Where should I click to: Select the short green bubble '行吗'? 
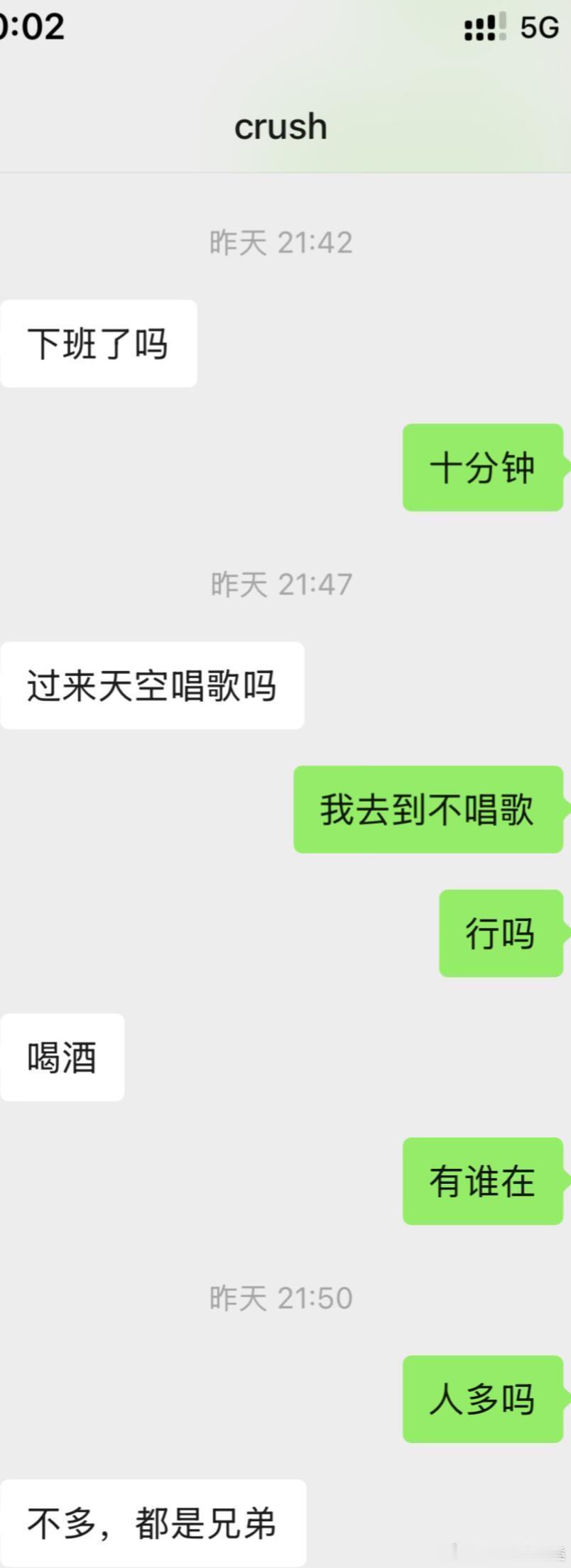[x=501, y=935]
